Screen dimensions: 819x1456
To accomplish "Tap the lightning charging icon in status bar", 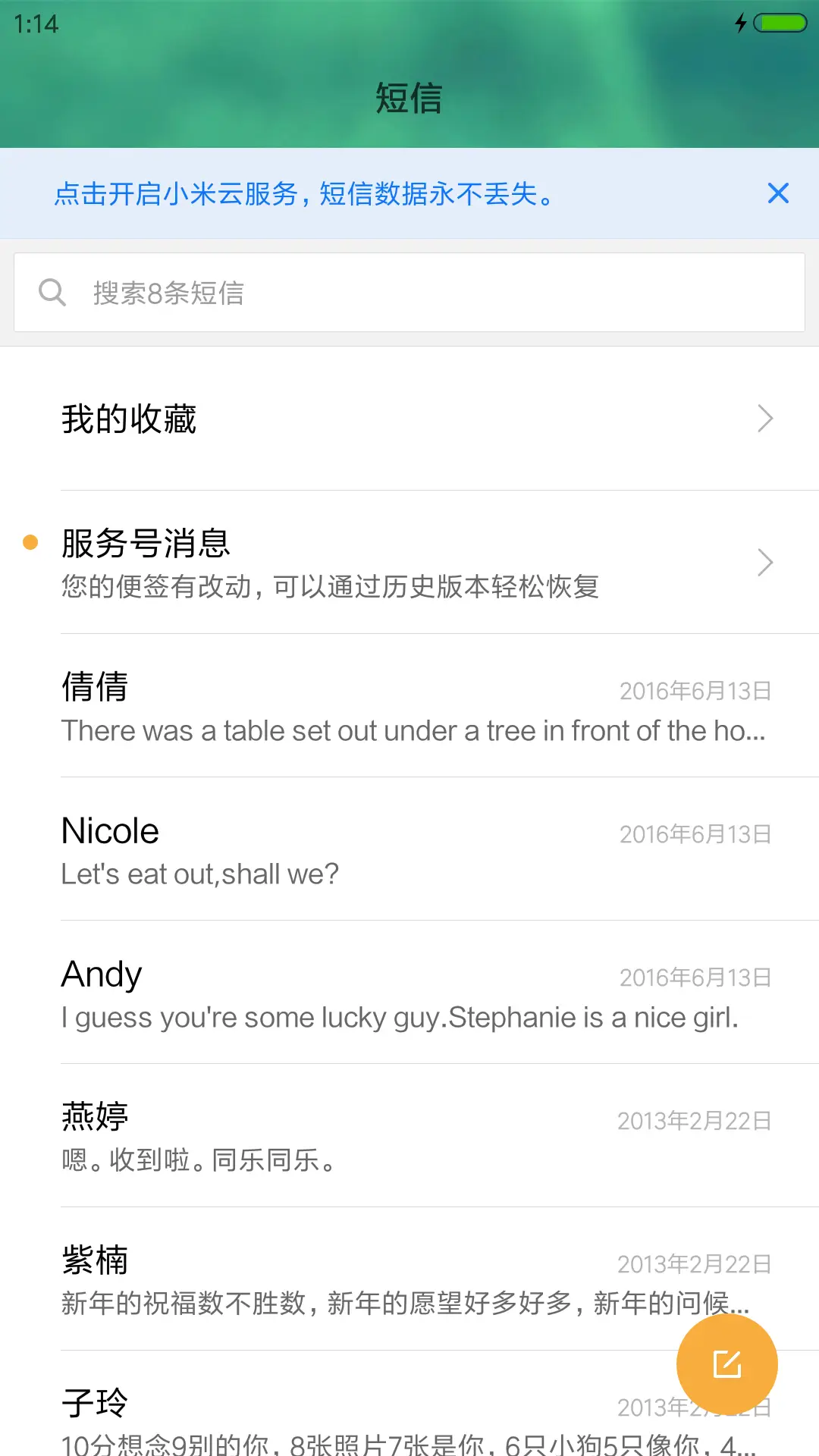I will 741,23.
